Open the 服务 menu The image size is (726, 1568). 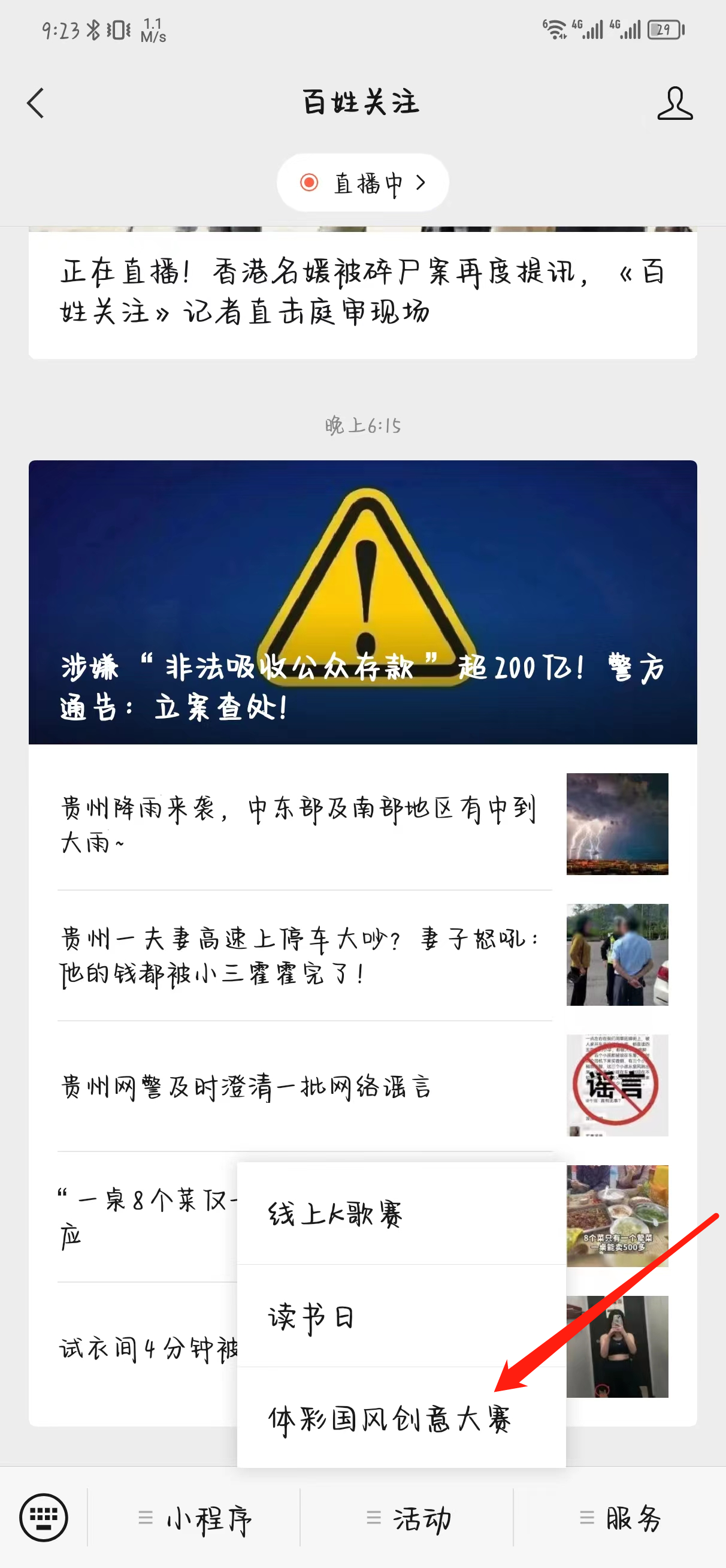click(621, 1519)
